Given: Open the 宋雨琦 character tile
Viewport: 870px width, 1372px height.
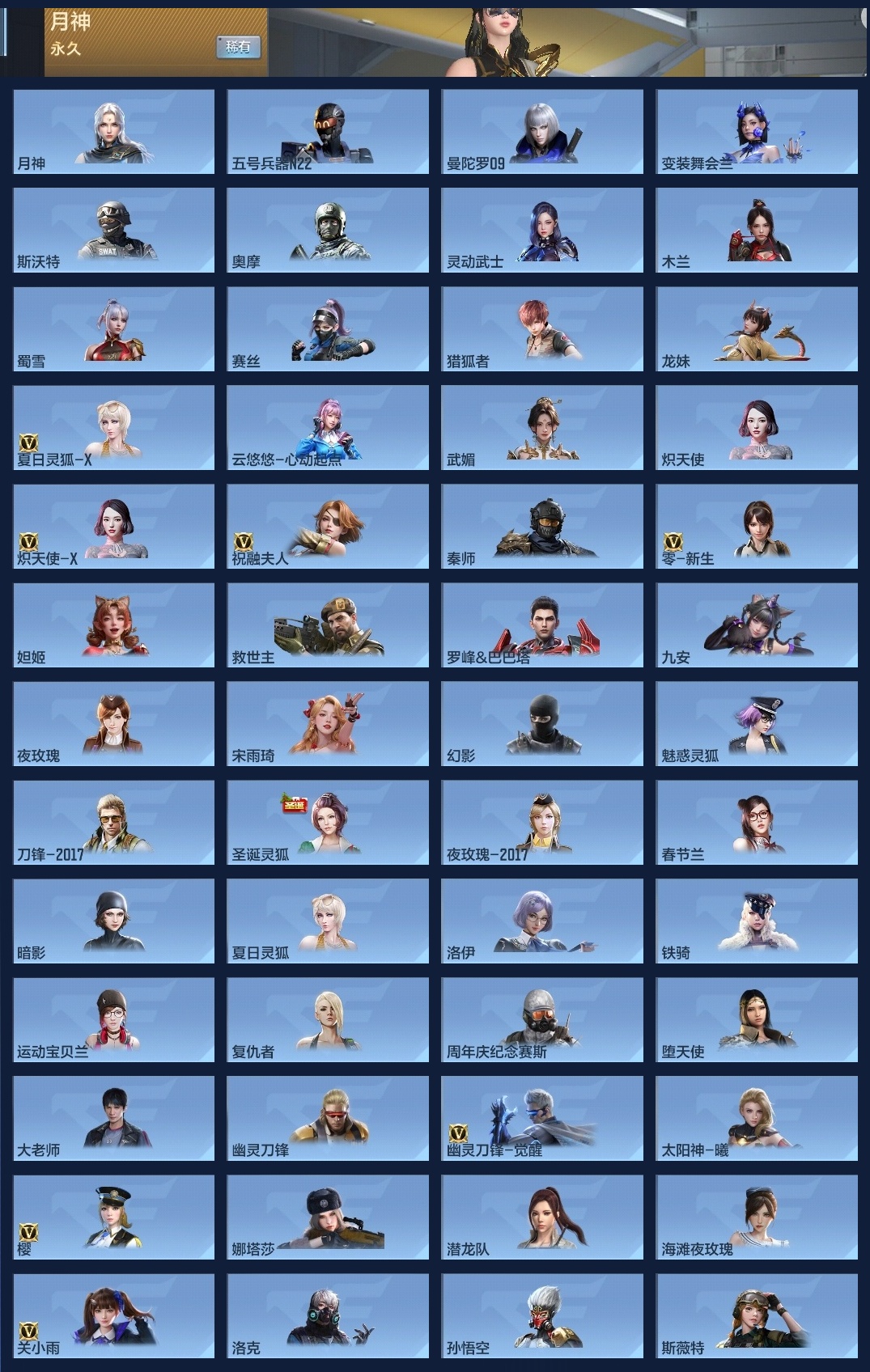Looking at the screenshot, I should [x=328, y=724].
